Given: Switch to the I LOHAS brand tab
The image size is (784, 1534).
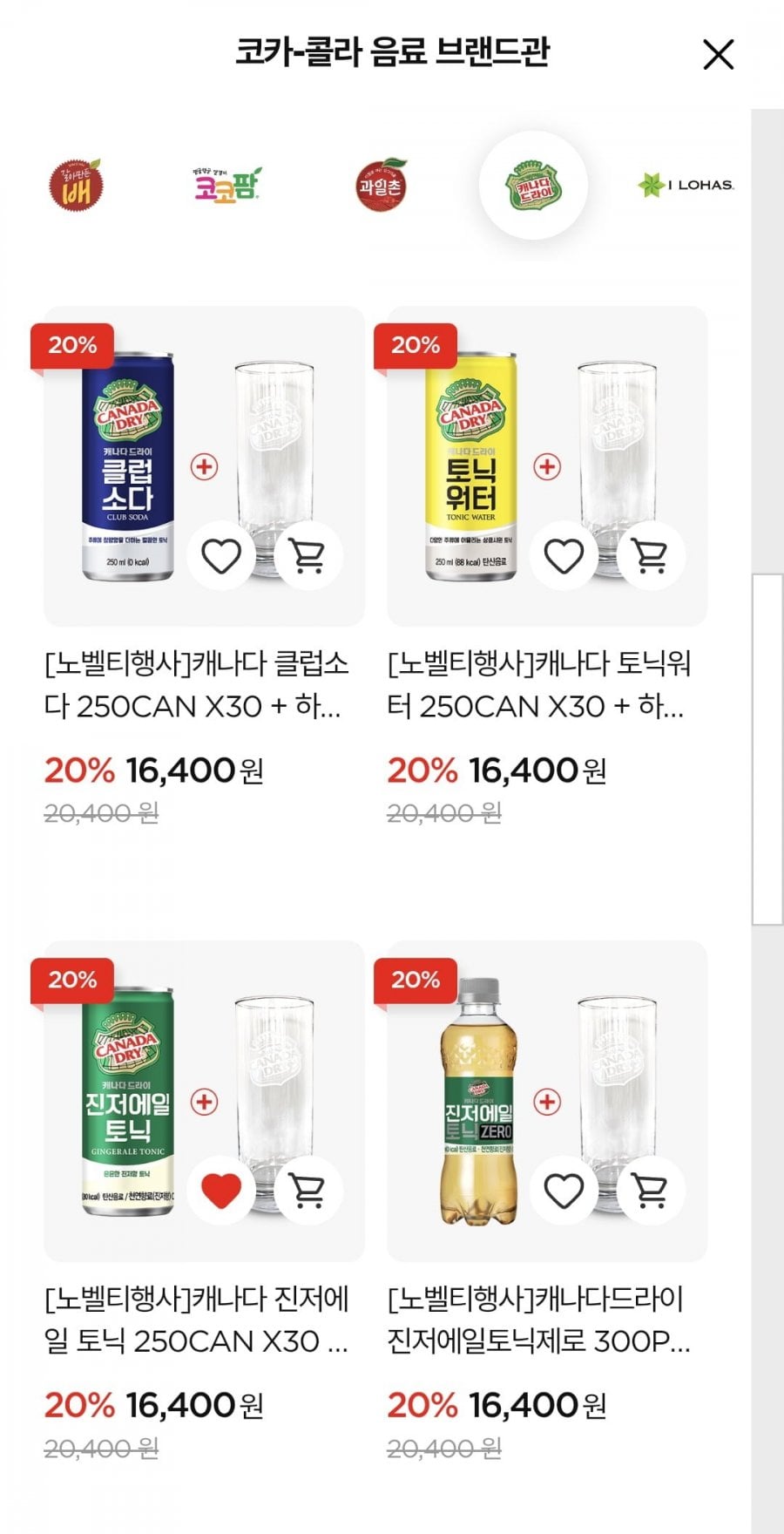Looking at the screenshot, I should click(x=686, y=185).
